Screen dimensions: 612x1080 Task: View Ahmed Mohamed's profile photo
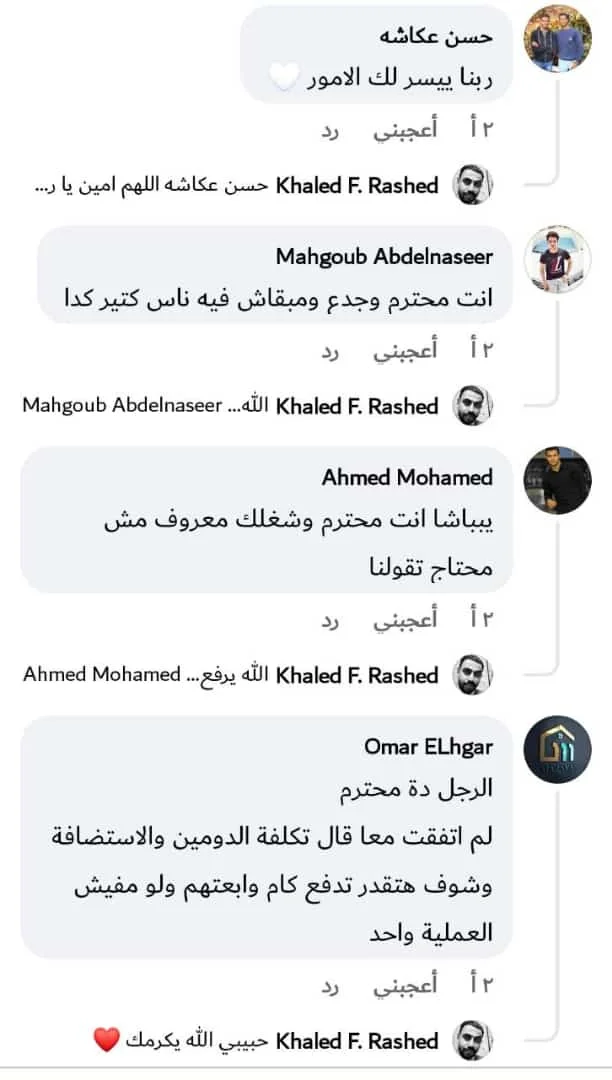[557, 481]
